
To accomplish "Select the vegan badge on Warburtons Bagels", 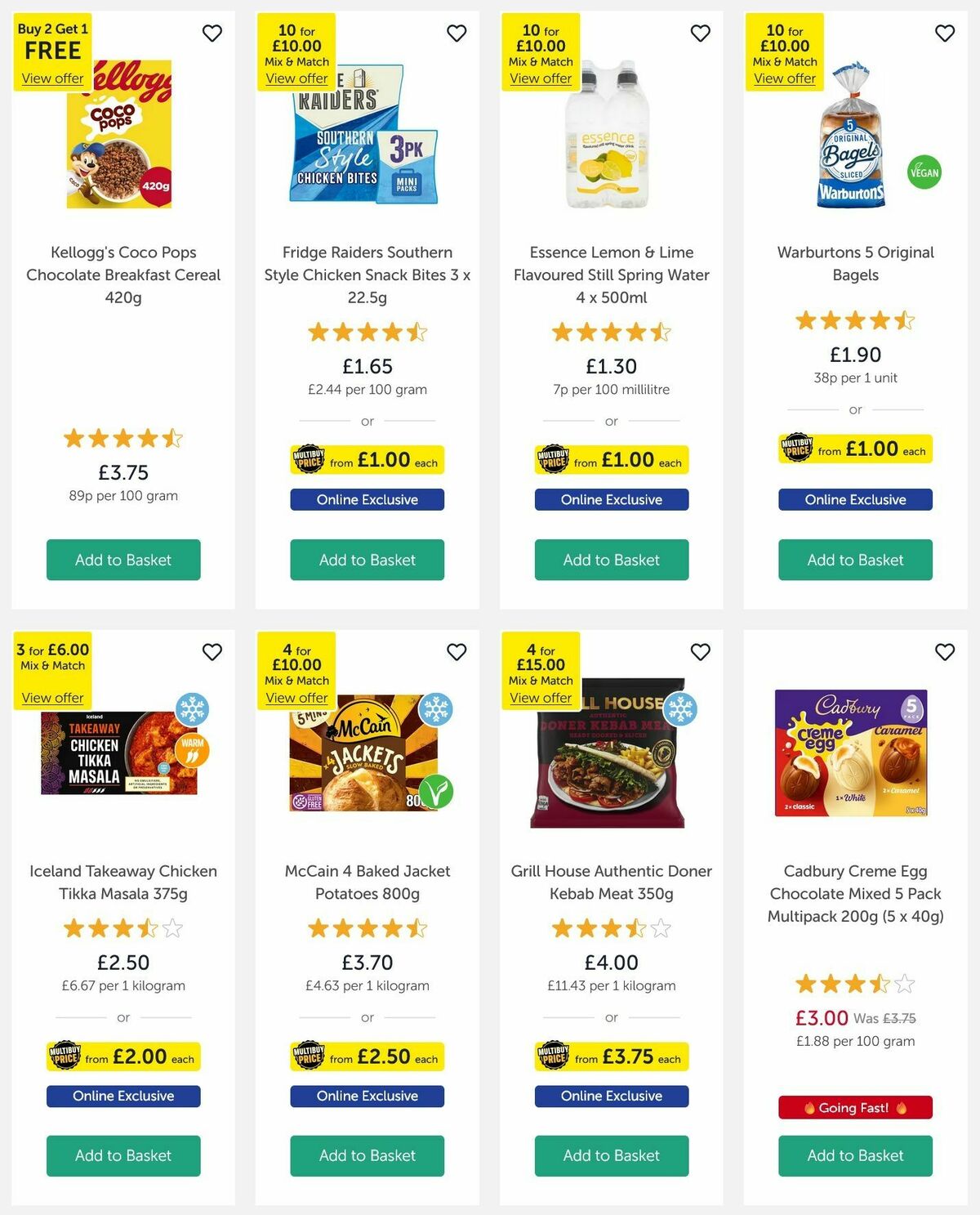I will 924,172.
